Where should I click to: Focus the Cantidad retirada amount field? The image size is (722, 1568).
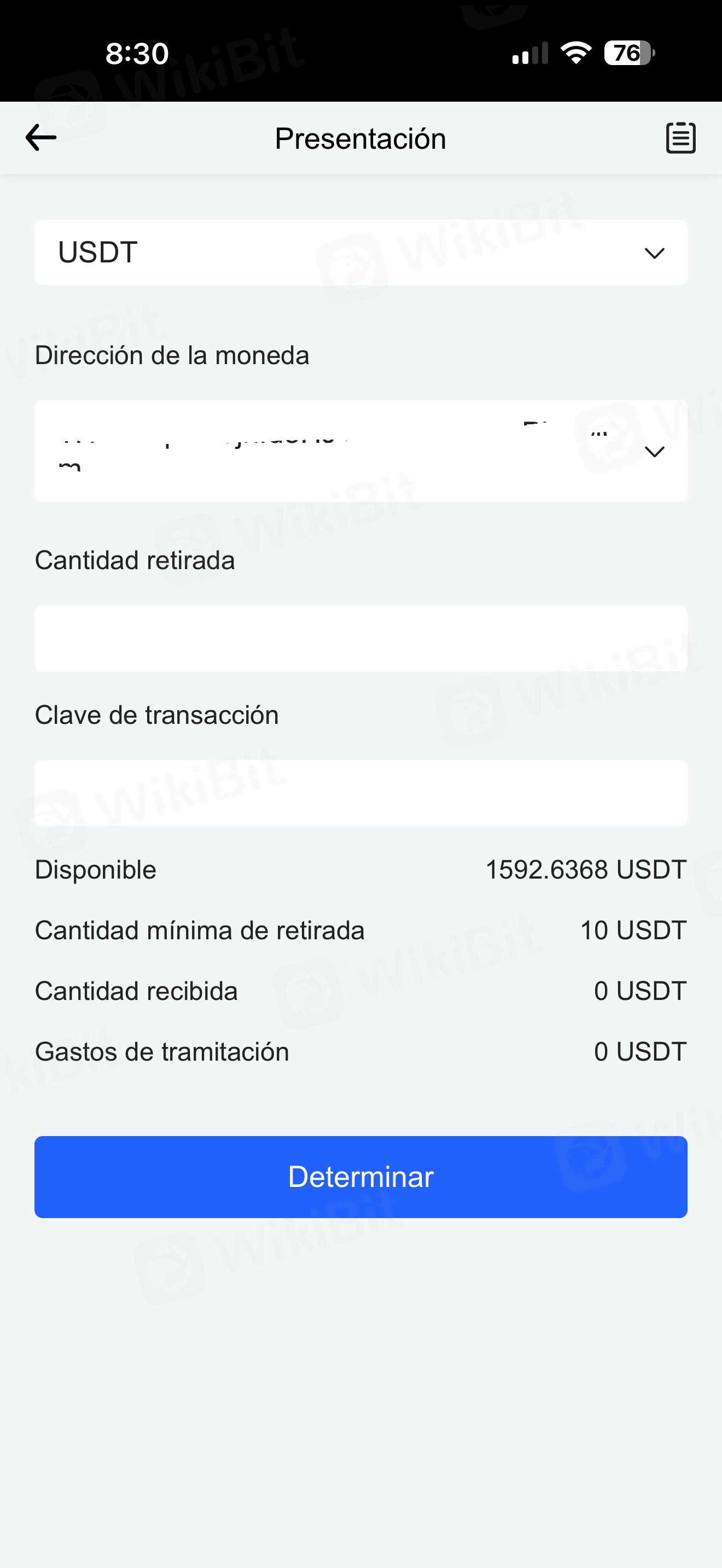pos(360,638)
